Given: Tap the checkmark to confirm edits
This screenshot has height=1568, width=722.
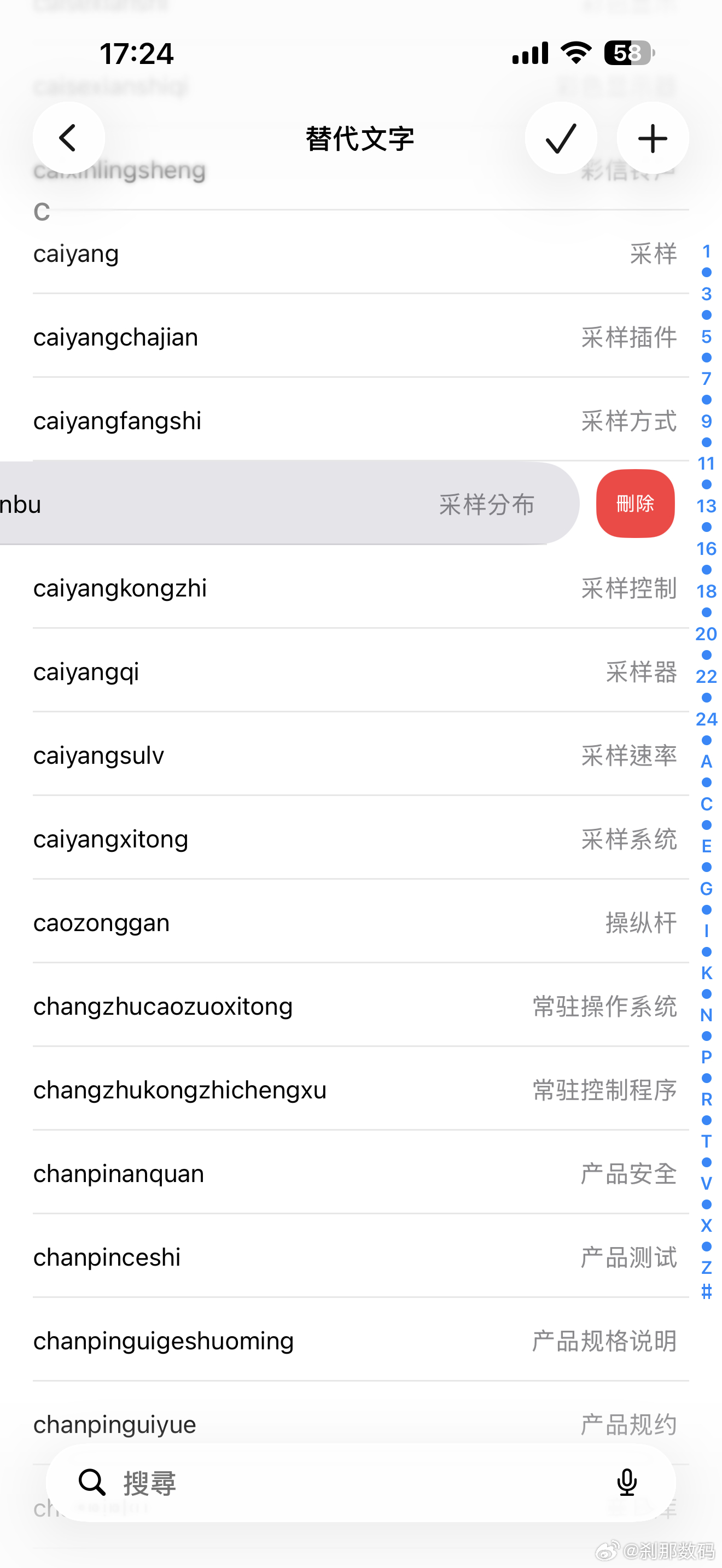Looking at the screenshot, I should point(560,138).
